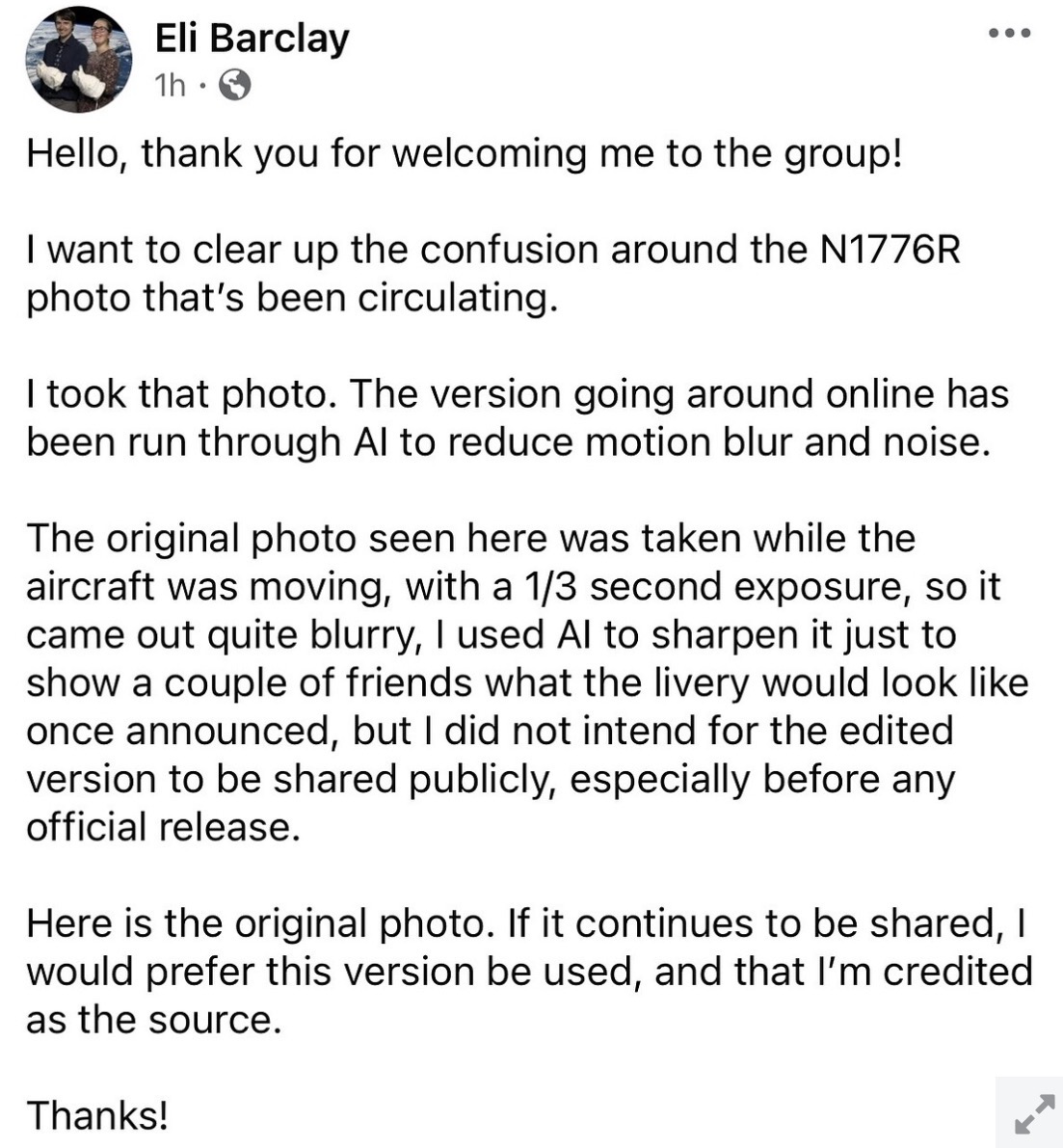Open Eli Barclay's profile from the name

[252, 39]
